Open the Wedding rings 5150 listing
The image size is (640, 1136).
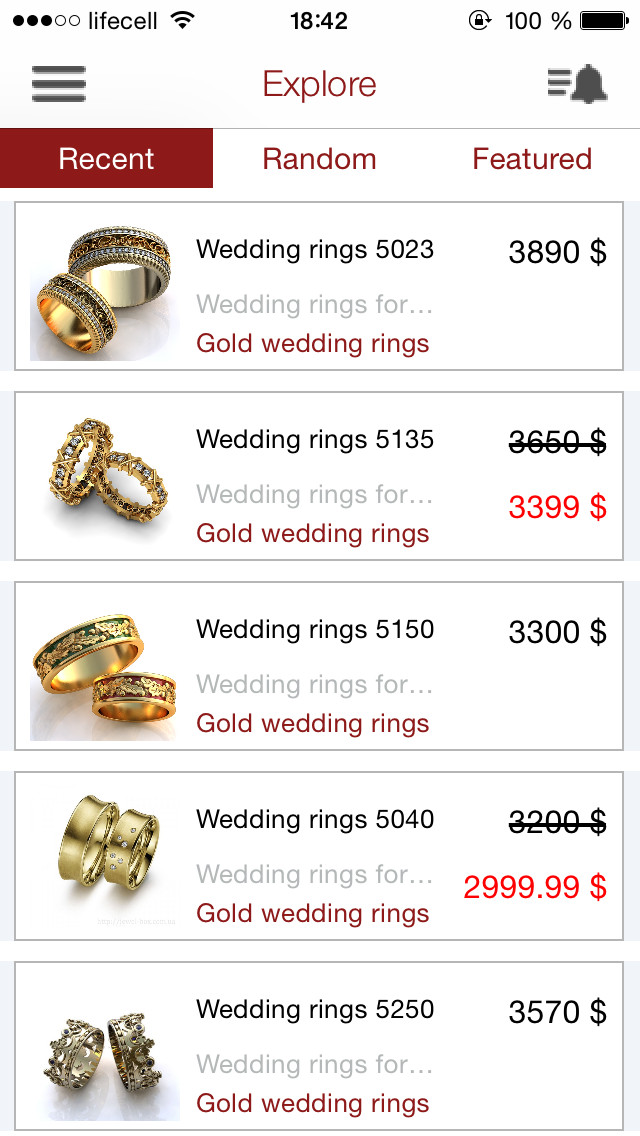click(x=319, y=667)
